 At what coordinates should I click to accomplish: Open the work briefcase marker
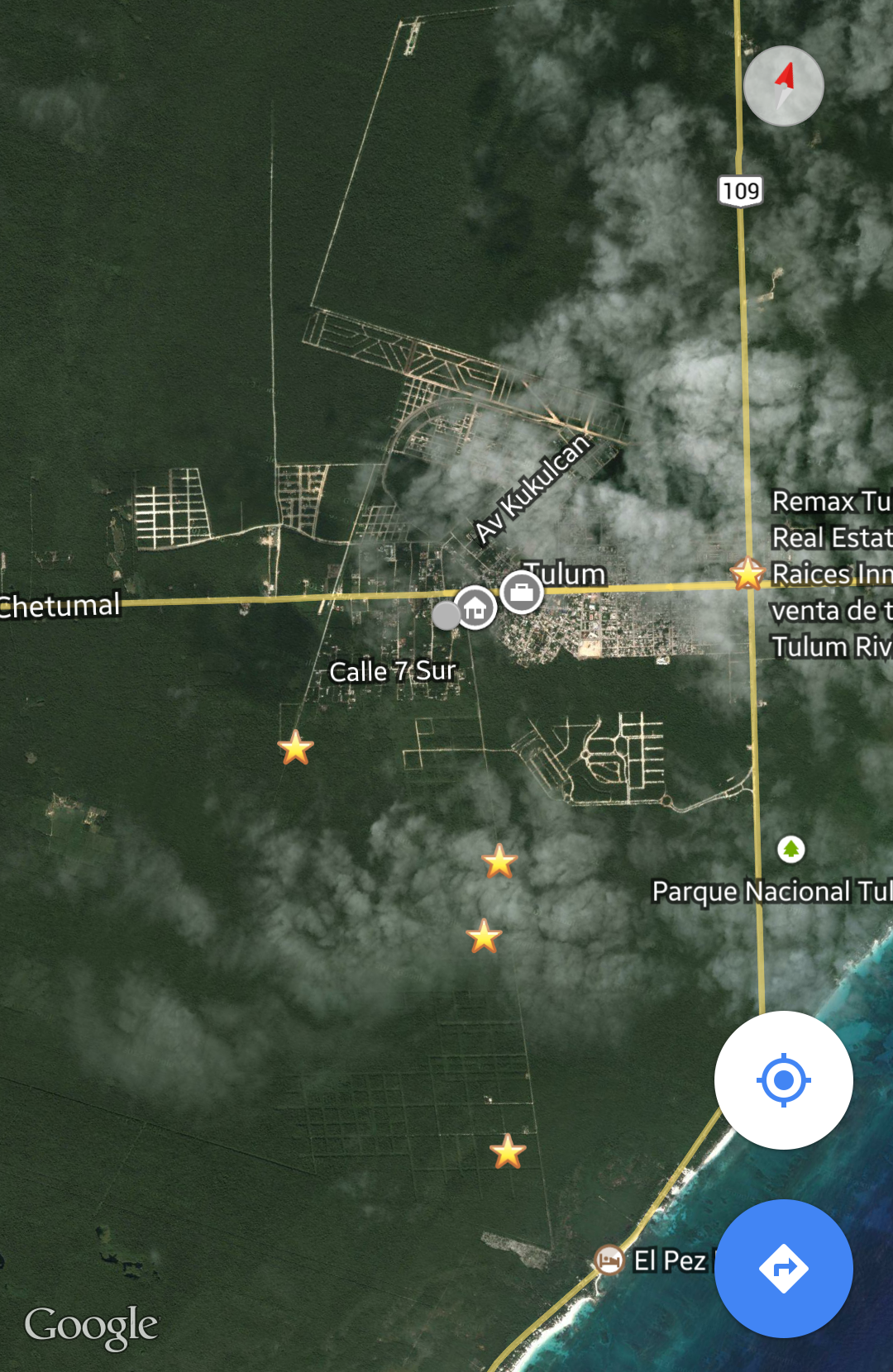click(522, 592)
